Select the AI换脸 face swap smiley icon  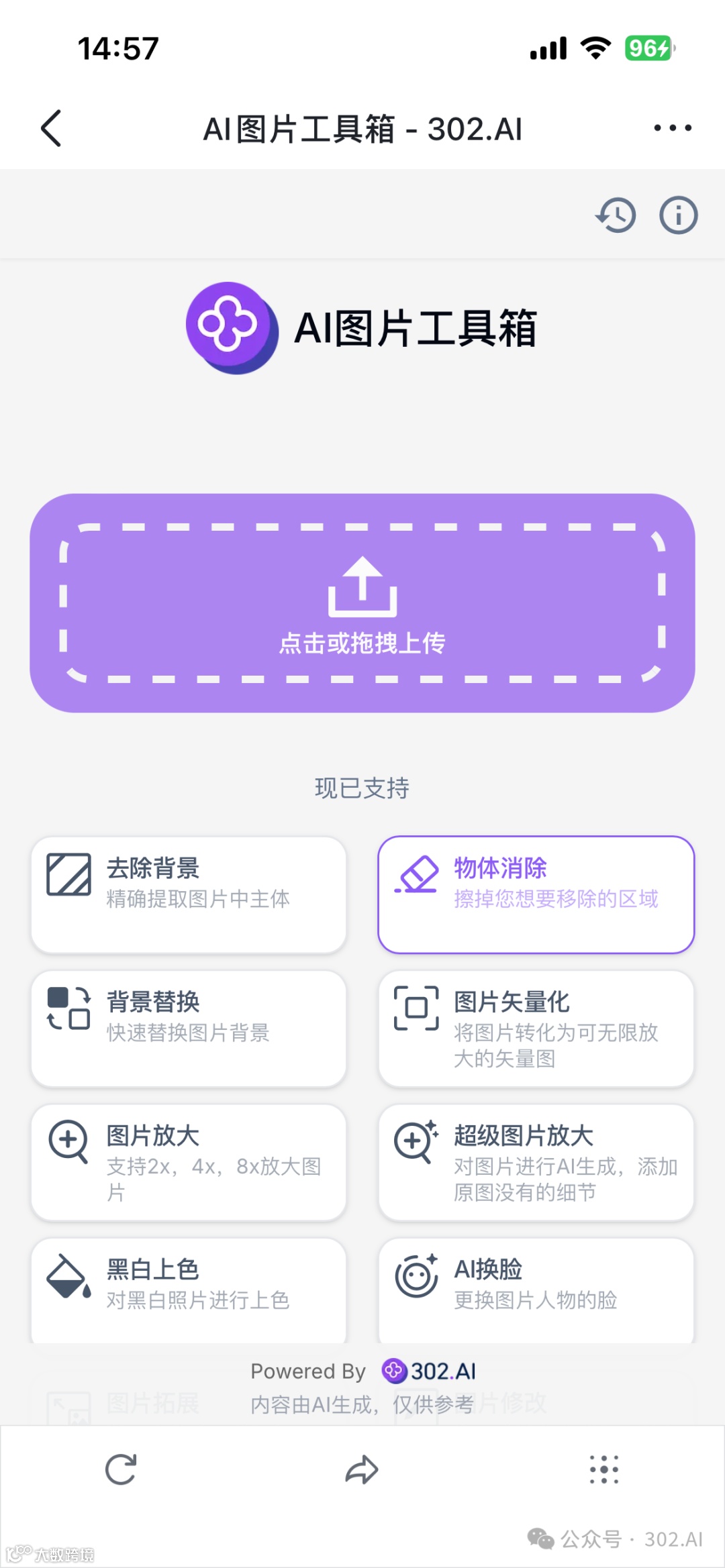[416, 1275]
